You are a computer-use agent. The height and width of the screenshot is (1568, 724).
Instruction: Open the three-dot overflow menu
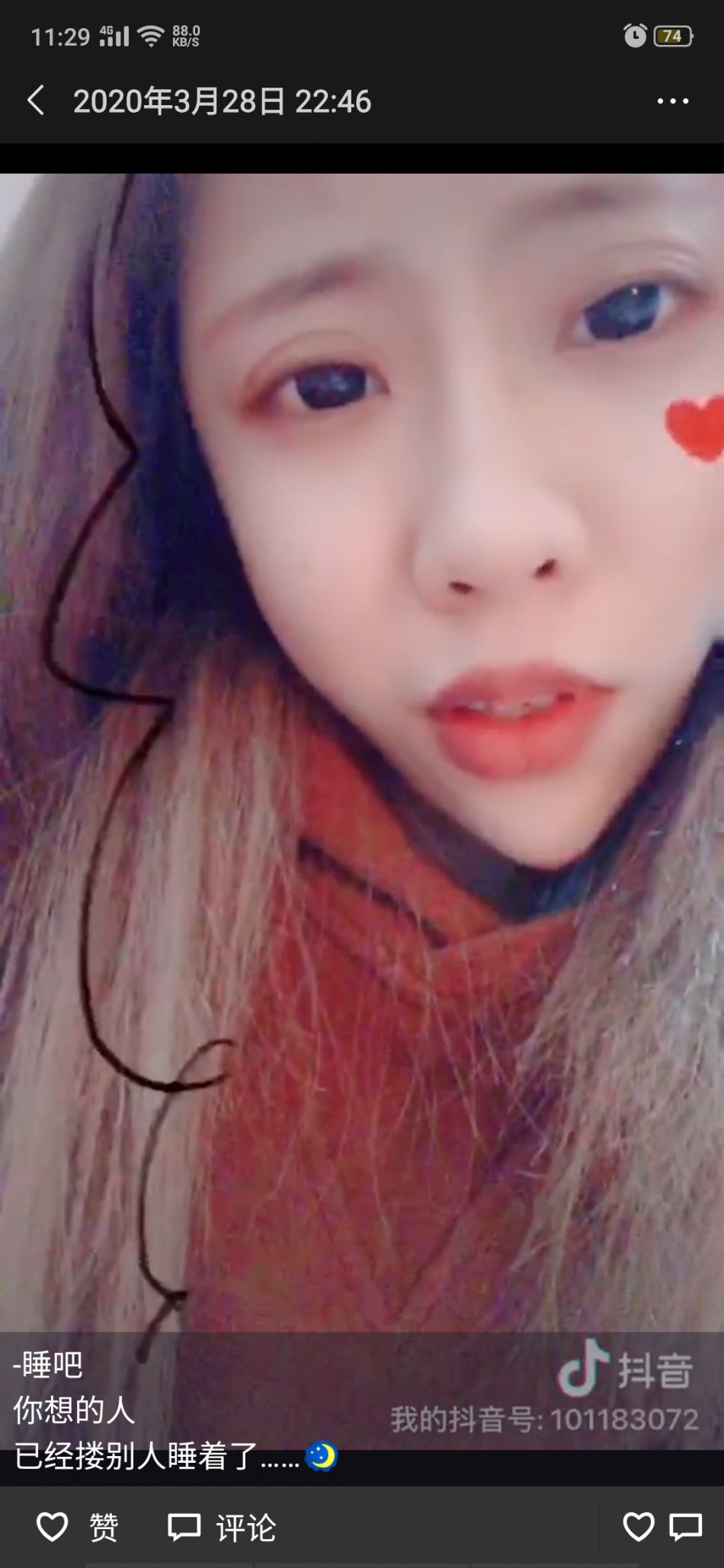(673, 101)
